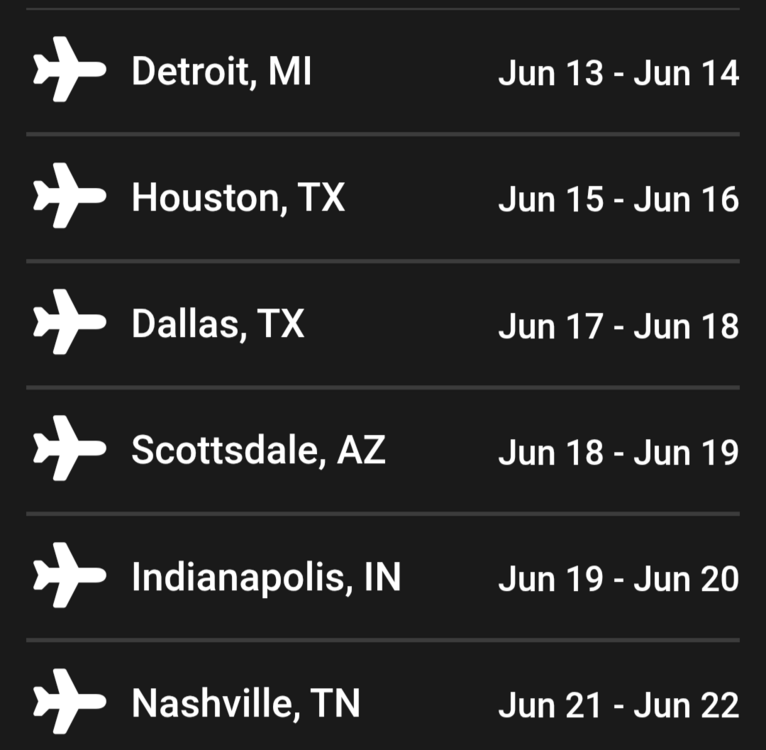Viewport: 766px width, 750px height.
Task: Tap the Indianapolis, IN trip row
Action: click(x=383, y=578)
